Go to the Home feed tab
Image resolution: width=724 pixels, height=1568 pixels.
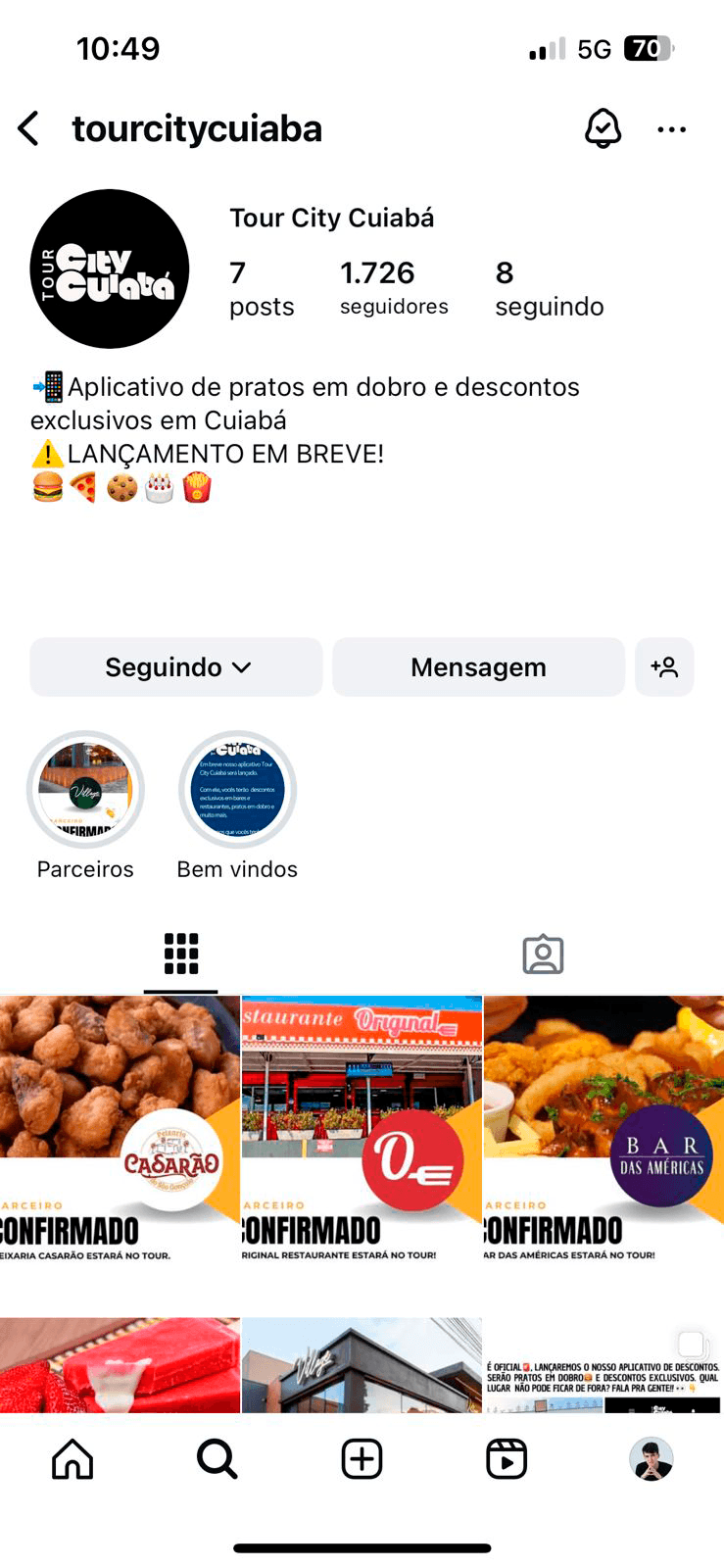coord(72,1459)
